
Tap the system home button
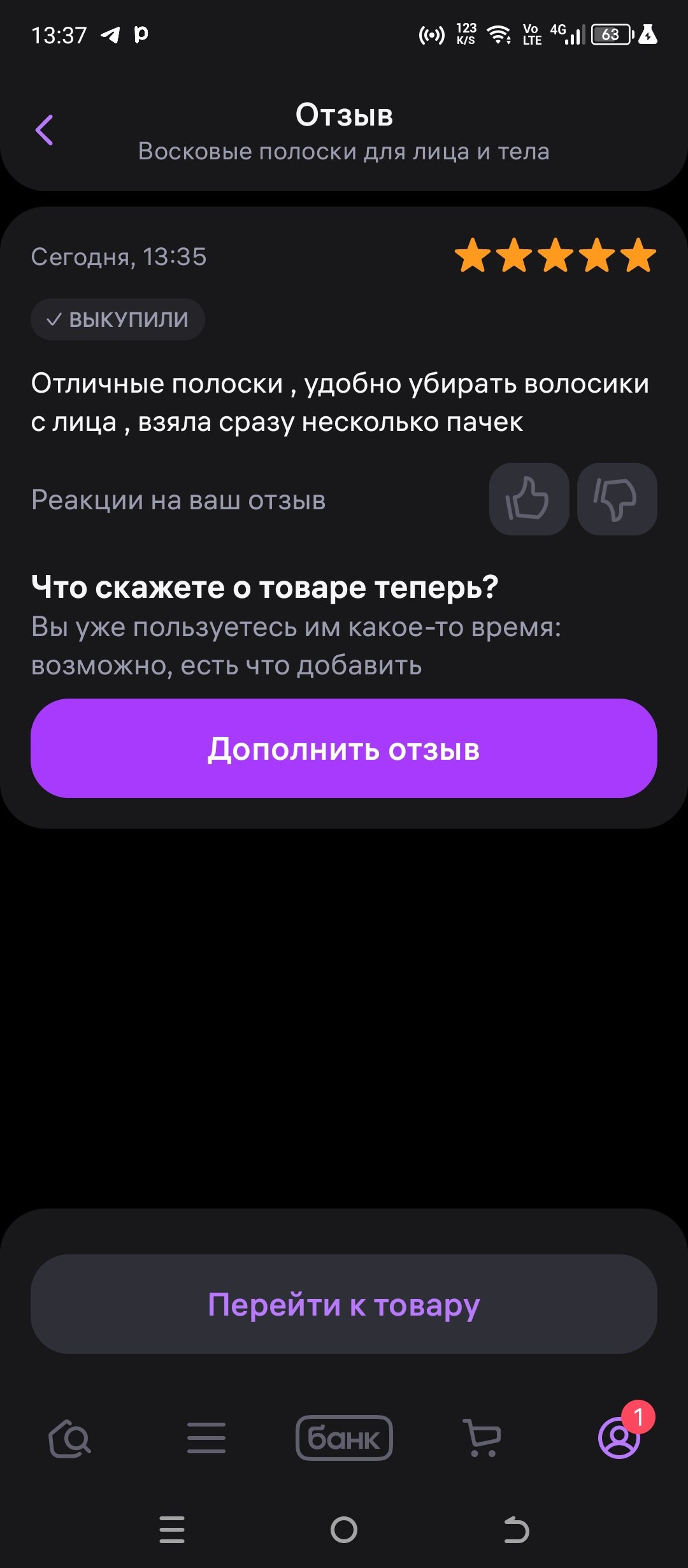[x=344, y=1530]
